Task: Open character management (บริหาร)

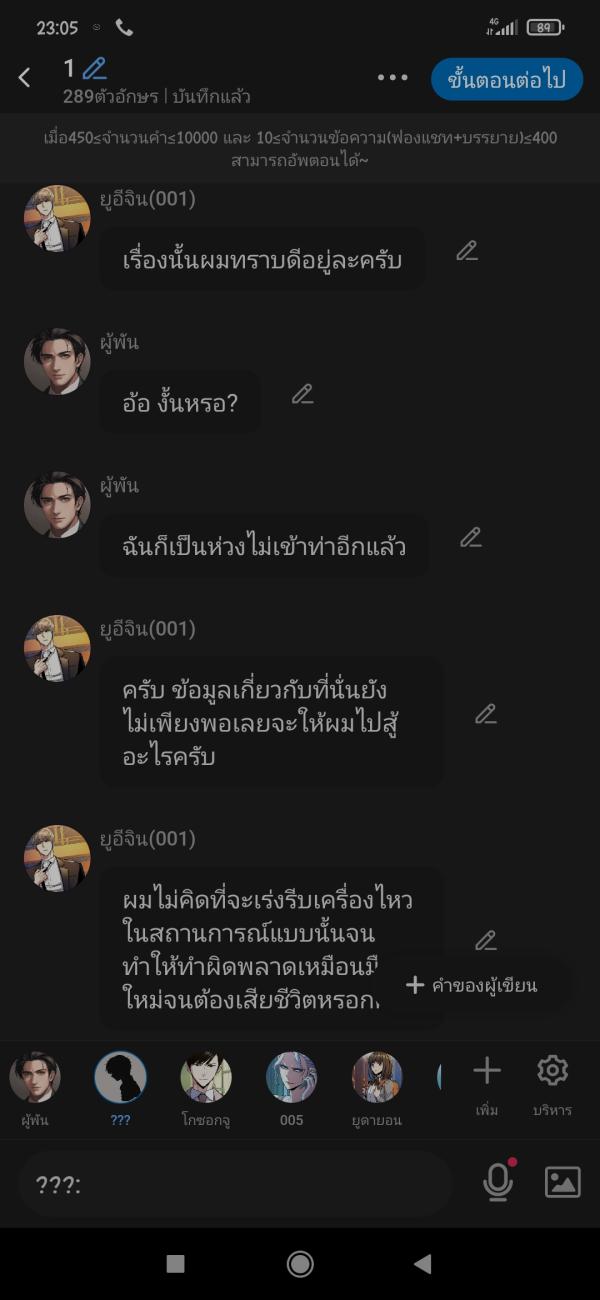Action: click(552, 1084)
